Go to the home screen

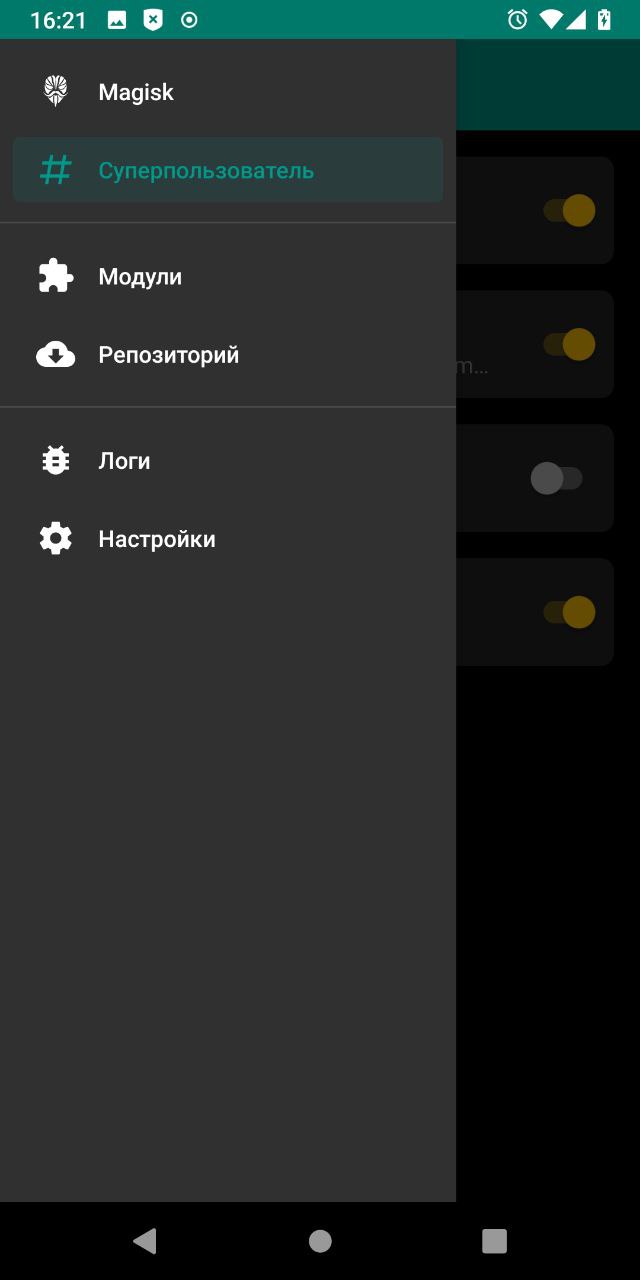point(320,1241)
